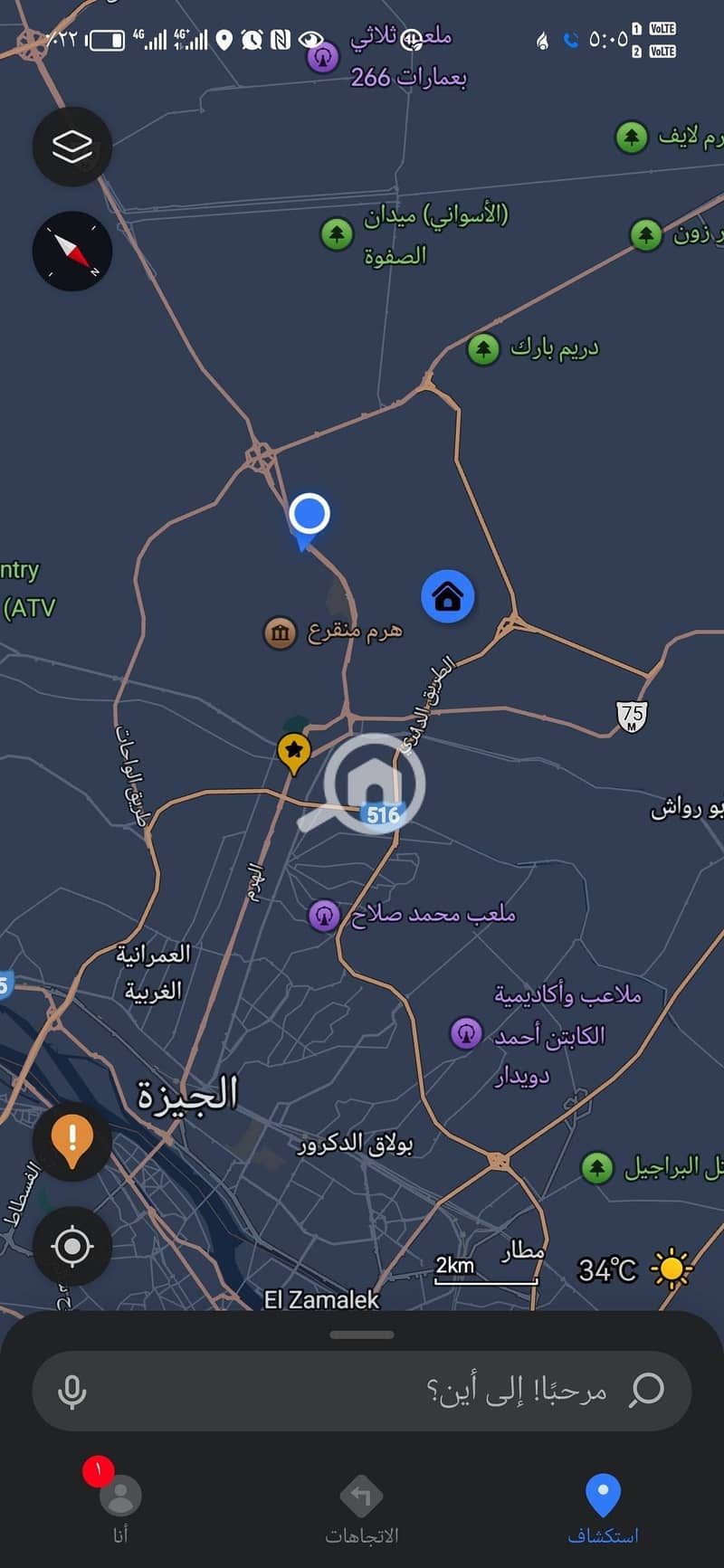Recenter map on my location
Viewport: 724px width, 1568px height.
(x=72, y=1246)
